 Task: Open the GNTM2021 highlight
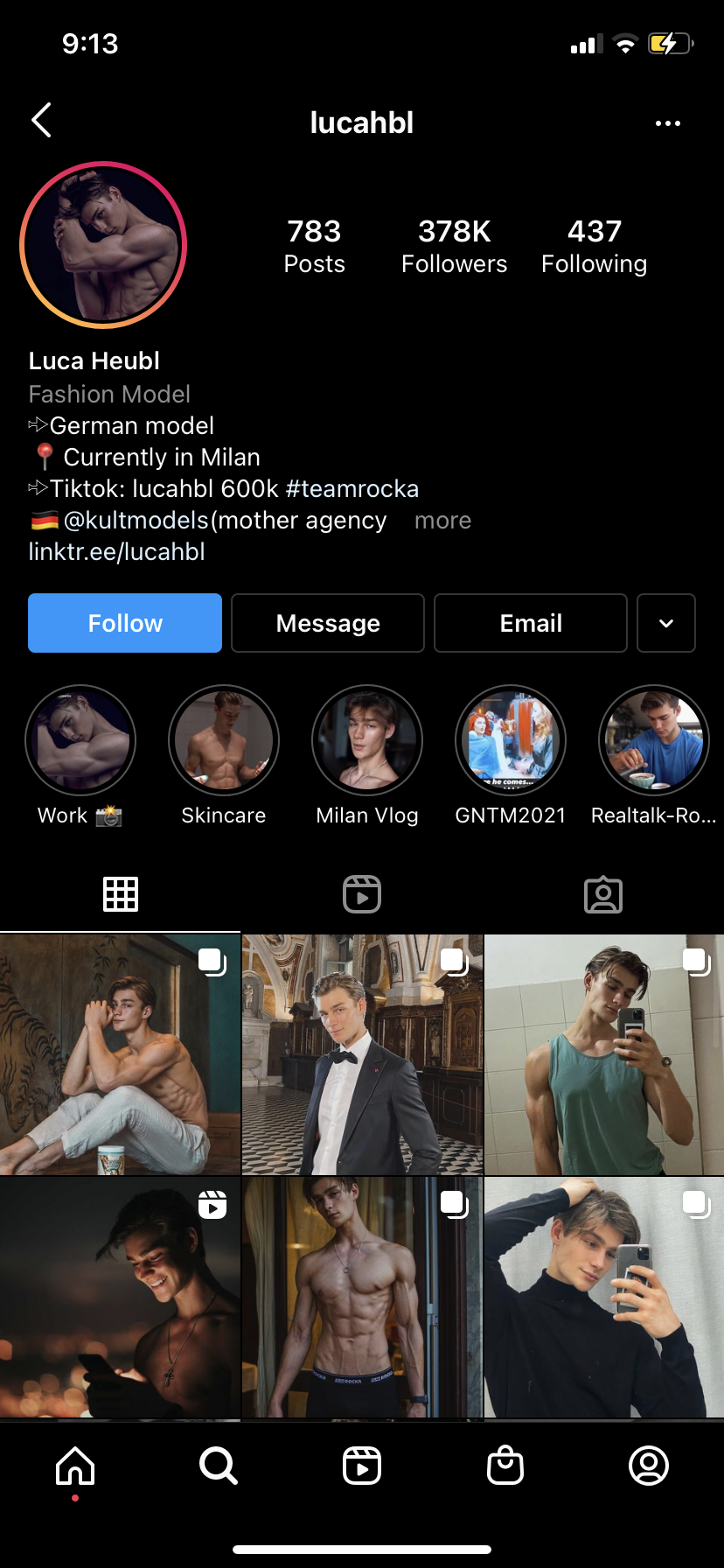tap(511, 740)
